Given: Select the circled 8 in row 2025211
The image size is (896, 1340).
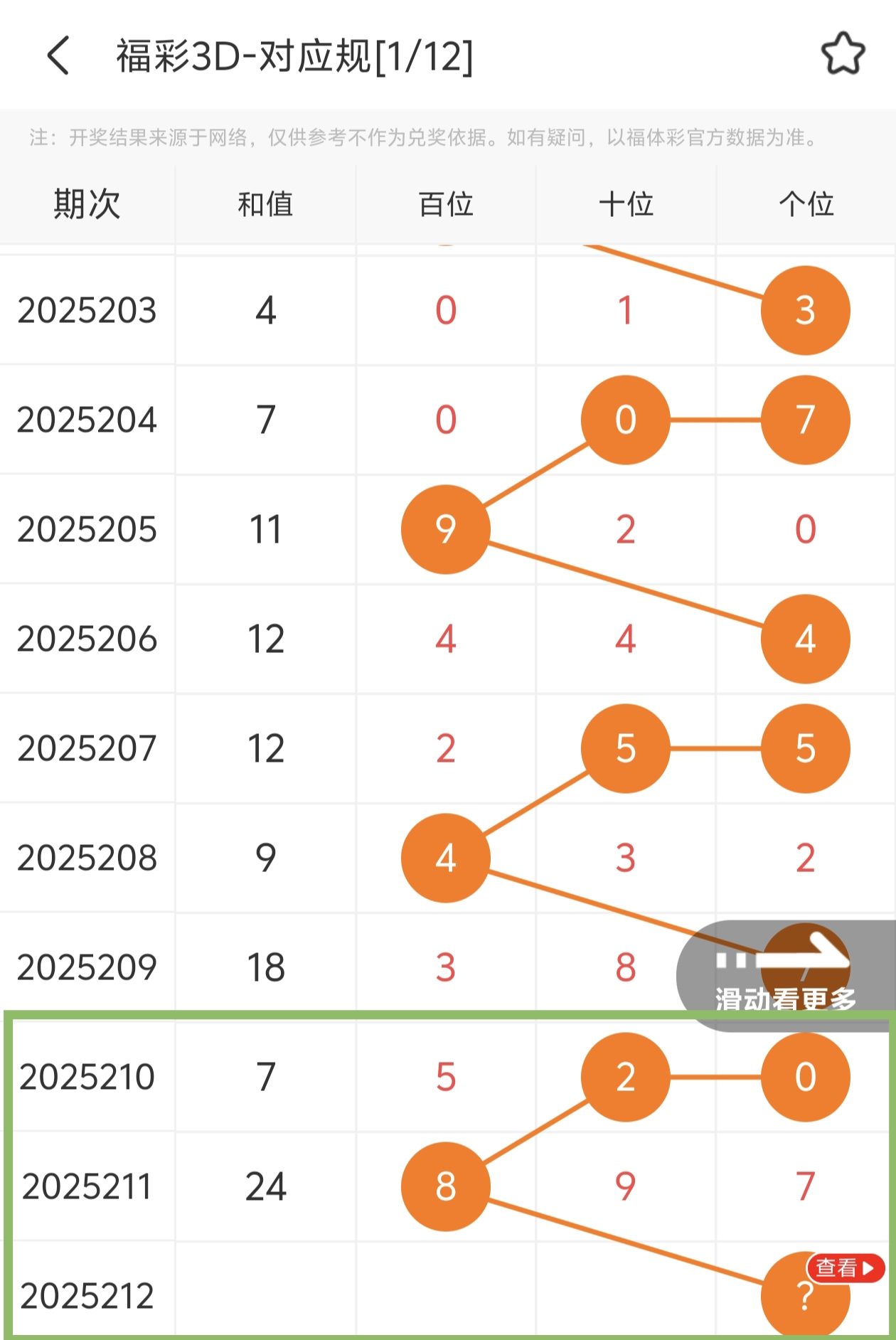Looking at the screenshot, I should pyautogui.click(x=445, y=1186).
